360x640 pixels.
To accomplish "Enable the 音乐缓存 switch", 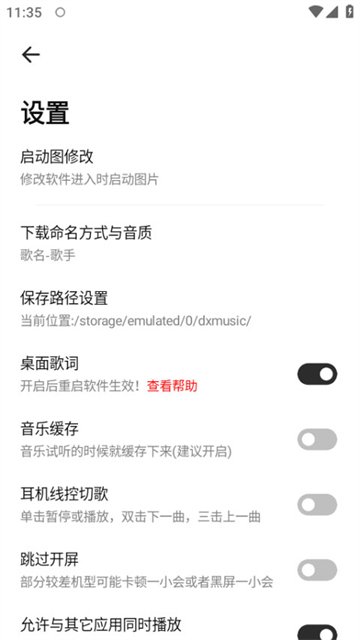I will pos(317,440).
